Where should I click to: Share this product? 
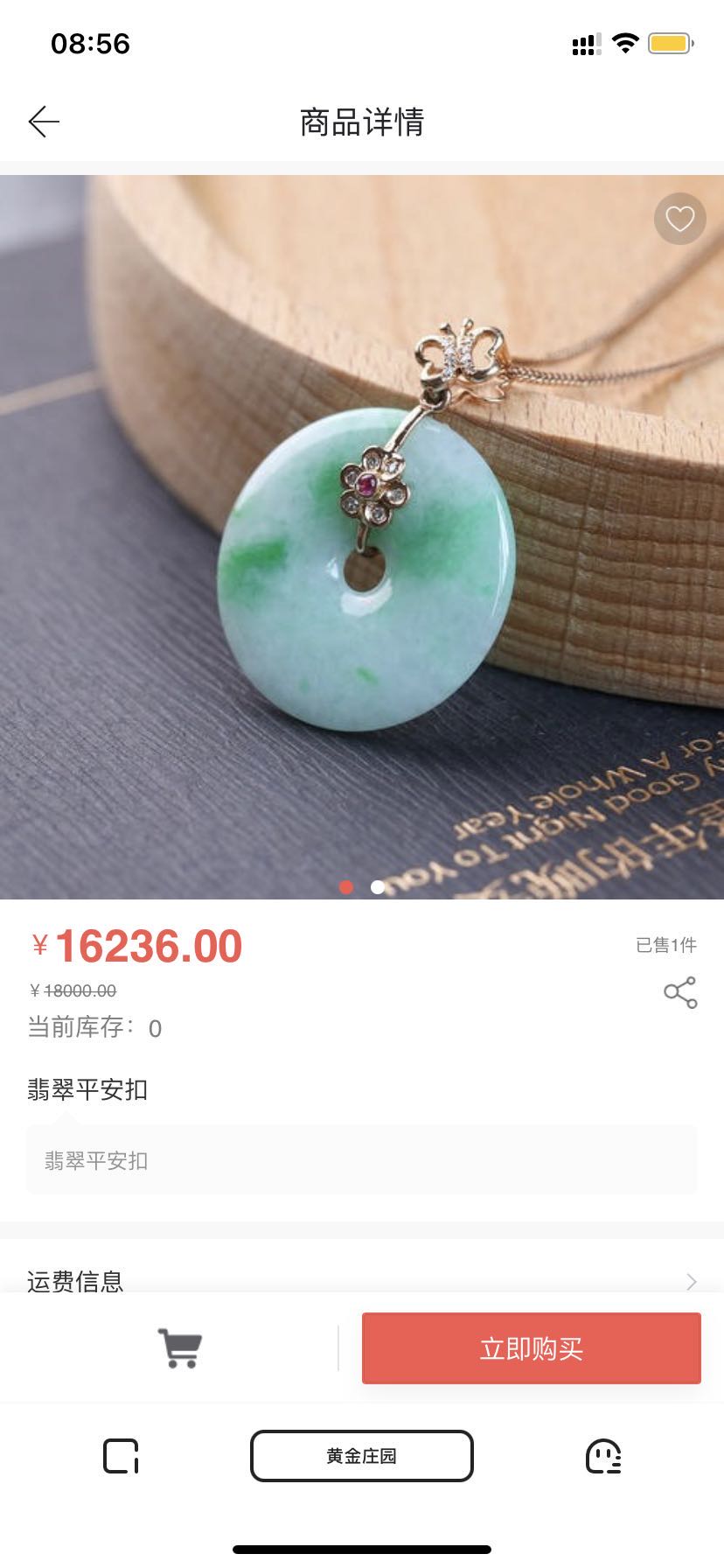[x=680, y=992]
